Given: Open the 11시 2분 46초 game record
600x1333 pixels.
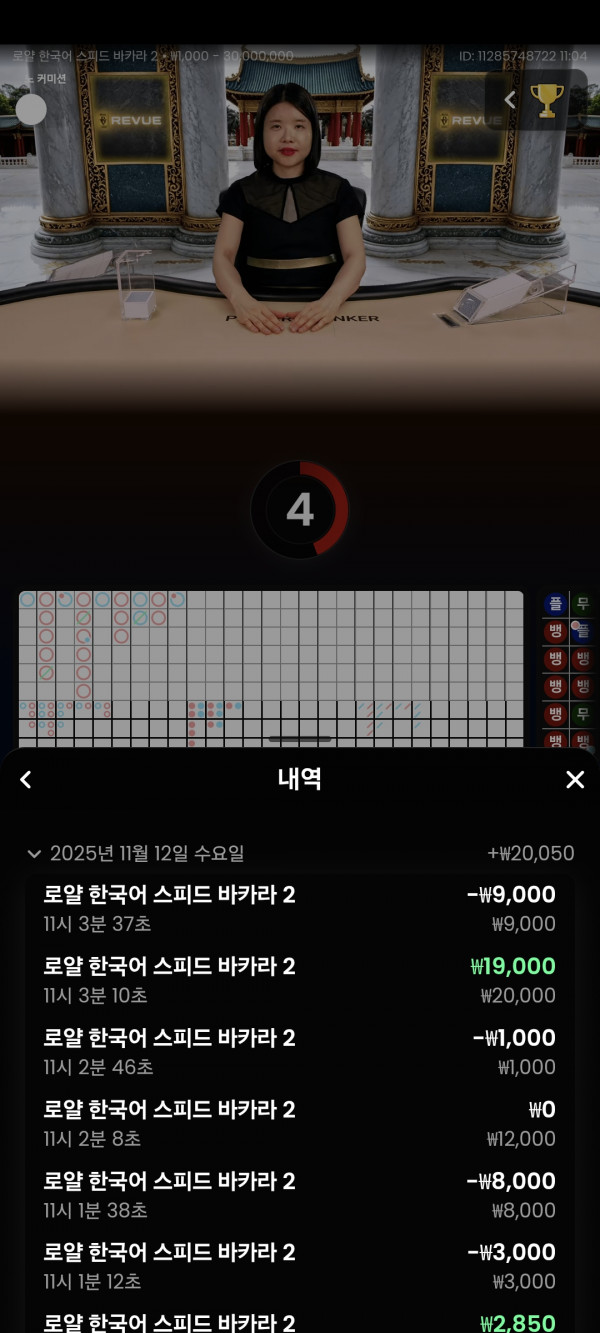Looking at the screenshot, I should point(299,1052).
